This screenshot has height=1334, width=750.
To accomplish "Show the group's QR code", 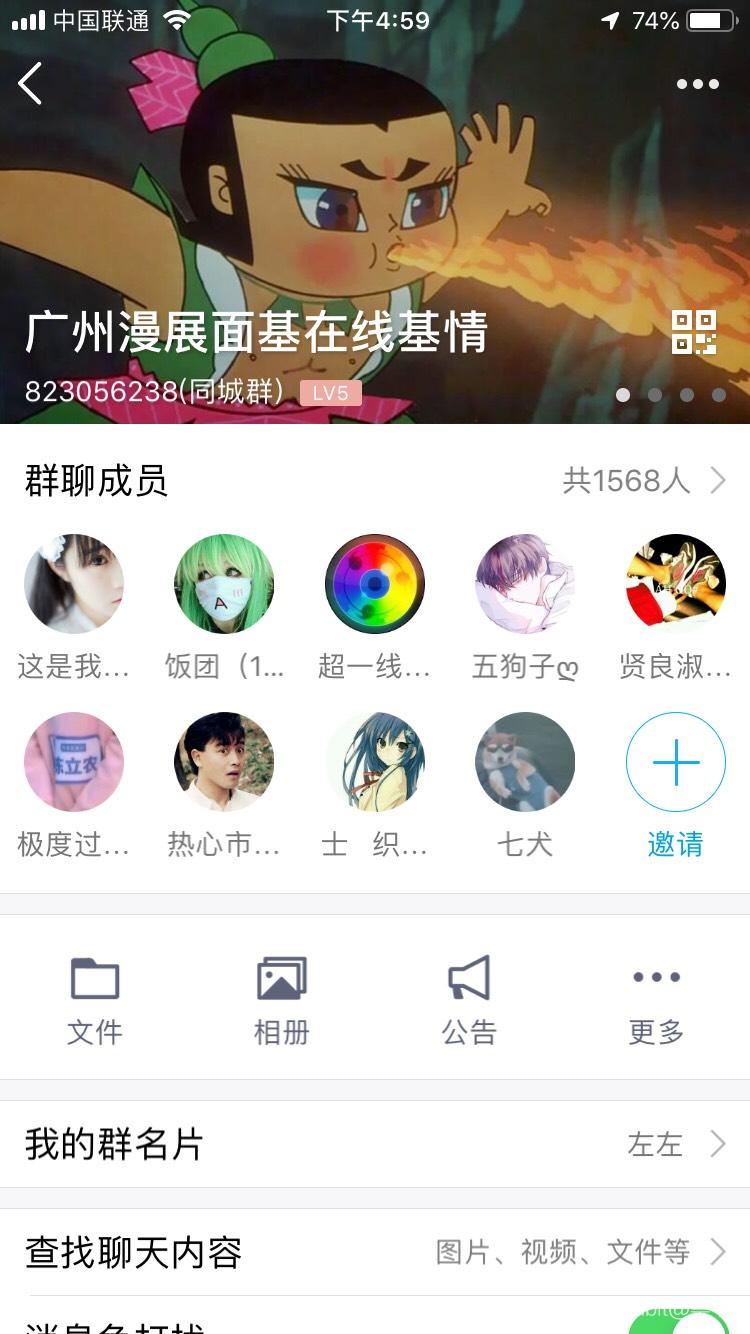I will (x=694, y=332).
